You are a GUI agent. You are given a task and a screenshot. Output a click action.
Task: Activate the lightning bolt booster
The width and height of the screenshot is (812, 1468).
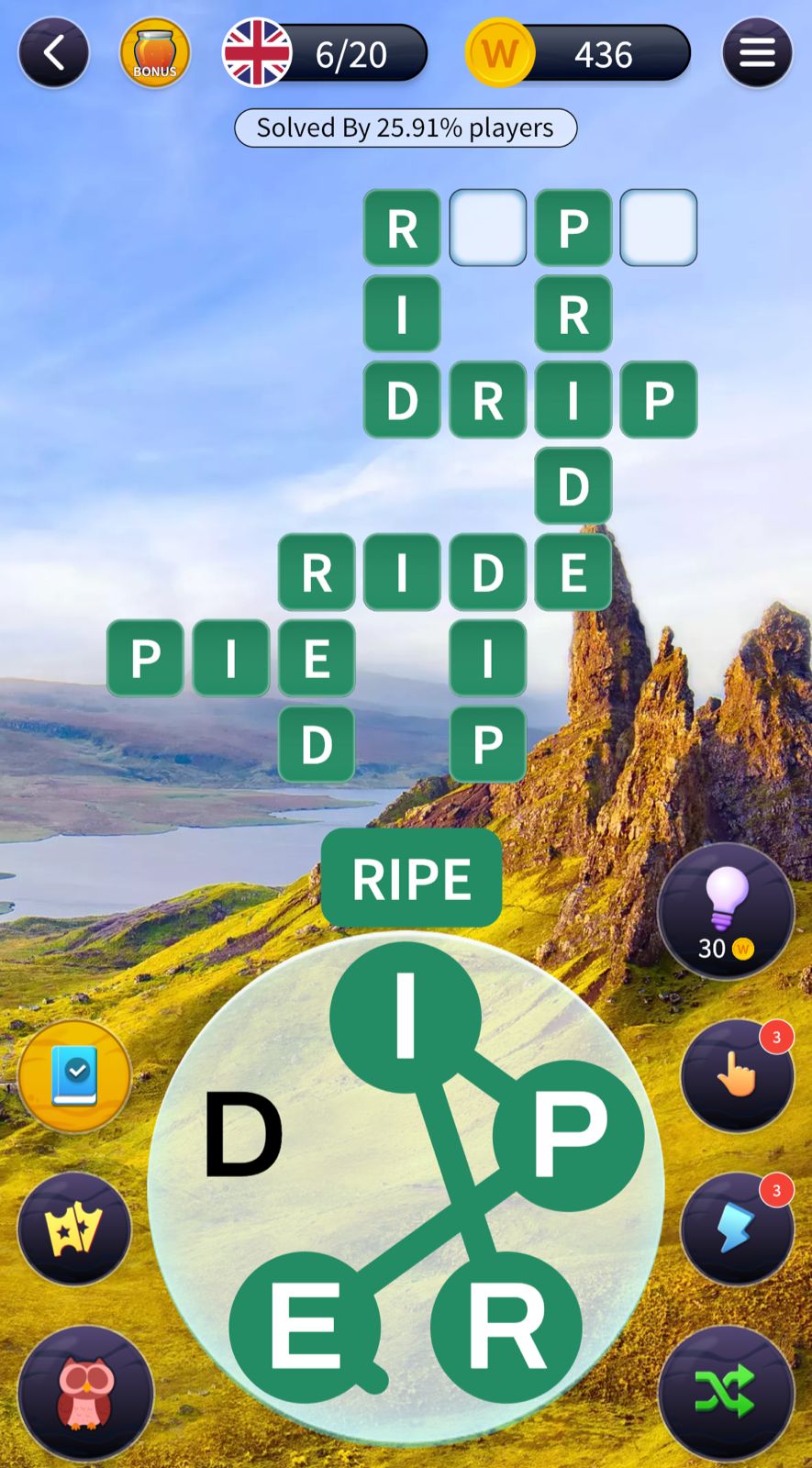pyautogui.click(x=737, y=1228)
